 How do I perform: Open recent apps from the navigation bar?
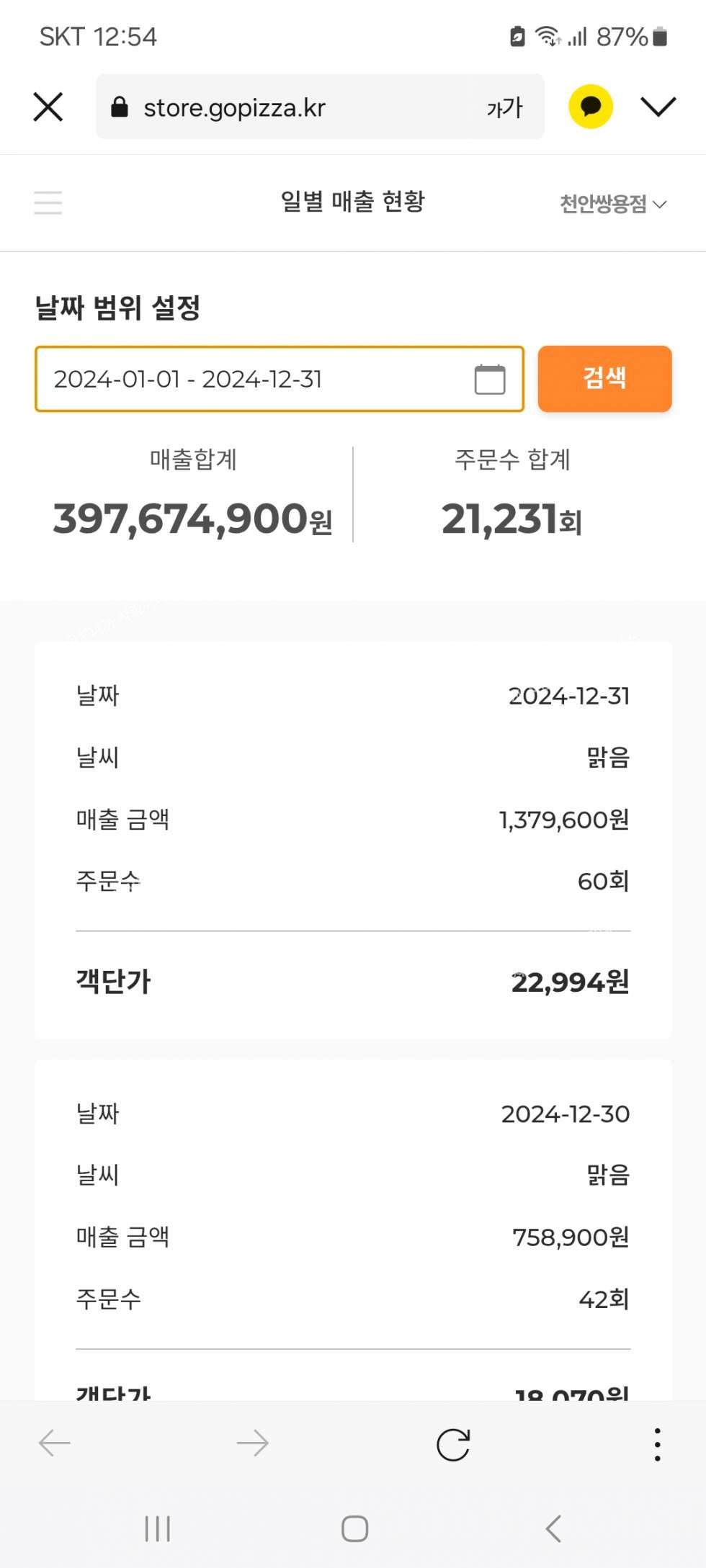coord(157,1528)
